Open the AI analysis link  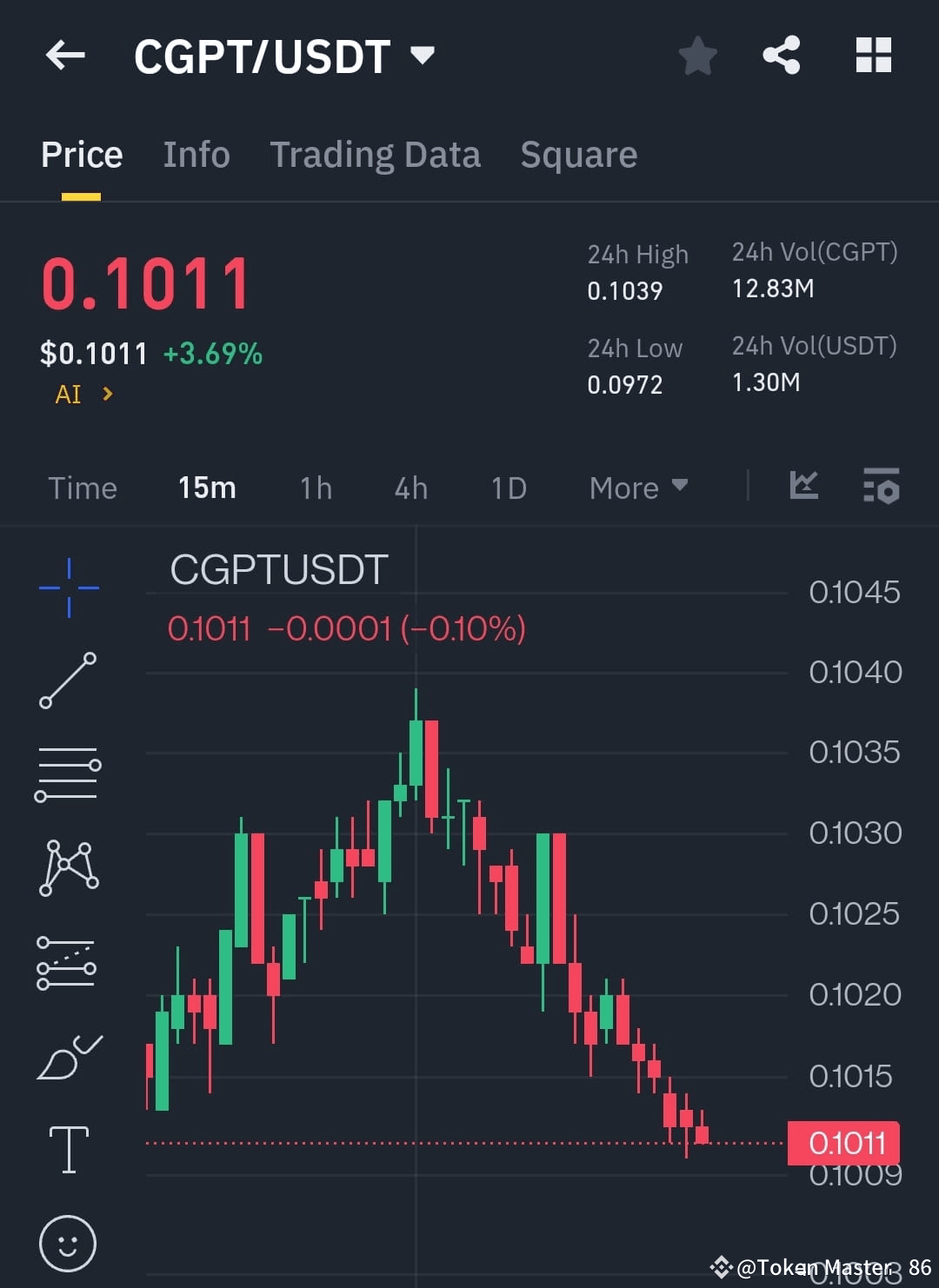pyautogui.click(x=83, y=394)
